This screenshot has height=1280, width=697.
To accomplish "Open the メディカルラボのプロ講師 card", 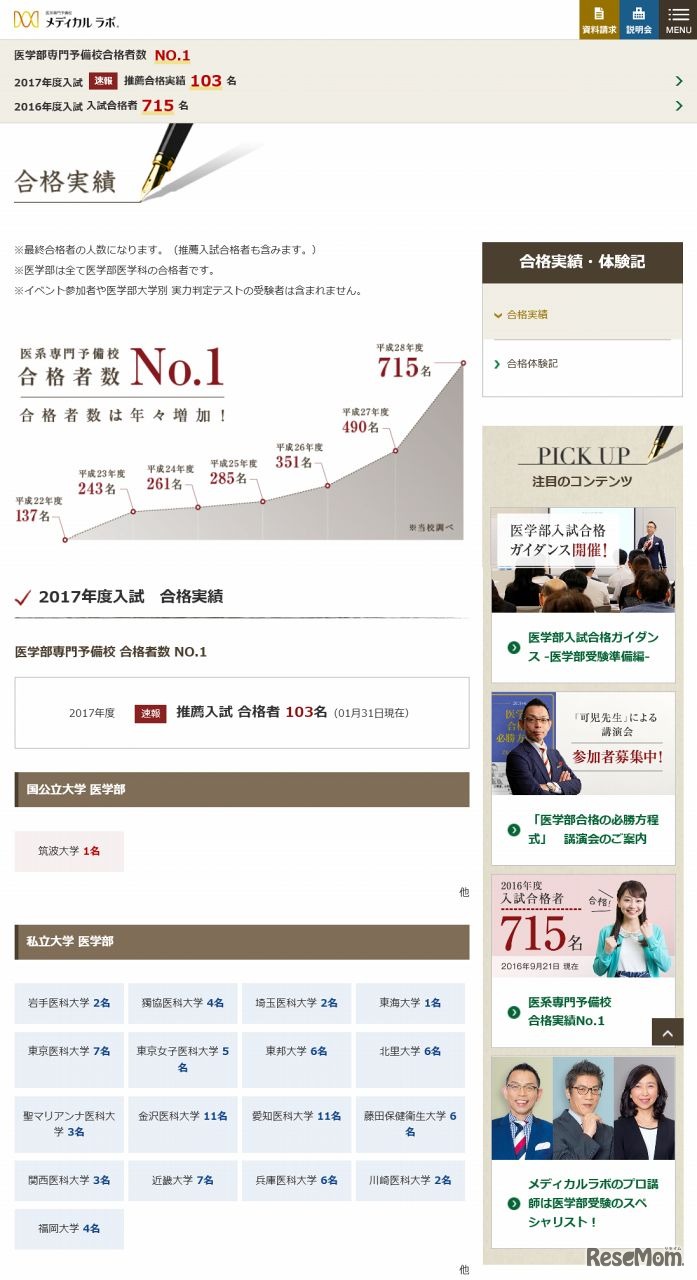I will pos(583,1150).
